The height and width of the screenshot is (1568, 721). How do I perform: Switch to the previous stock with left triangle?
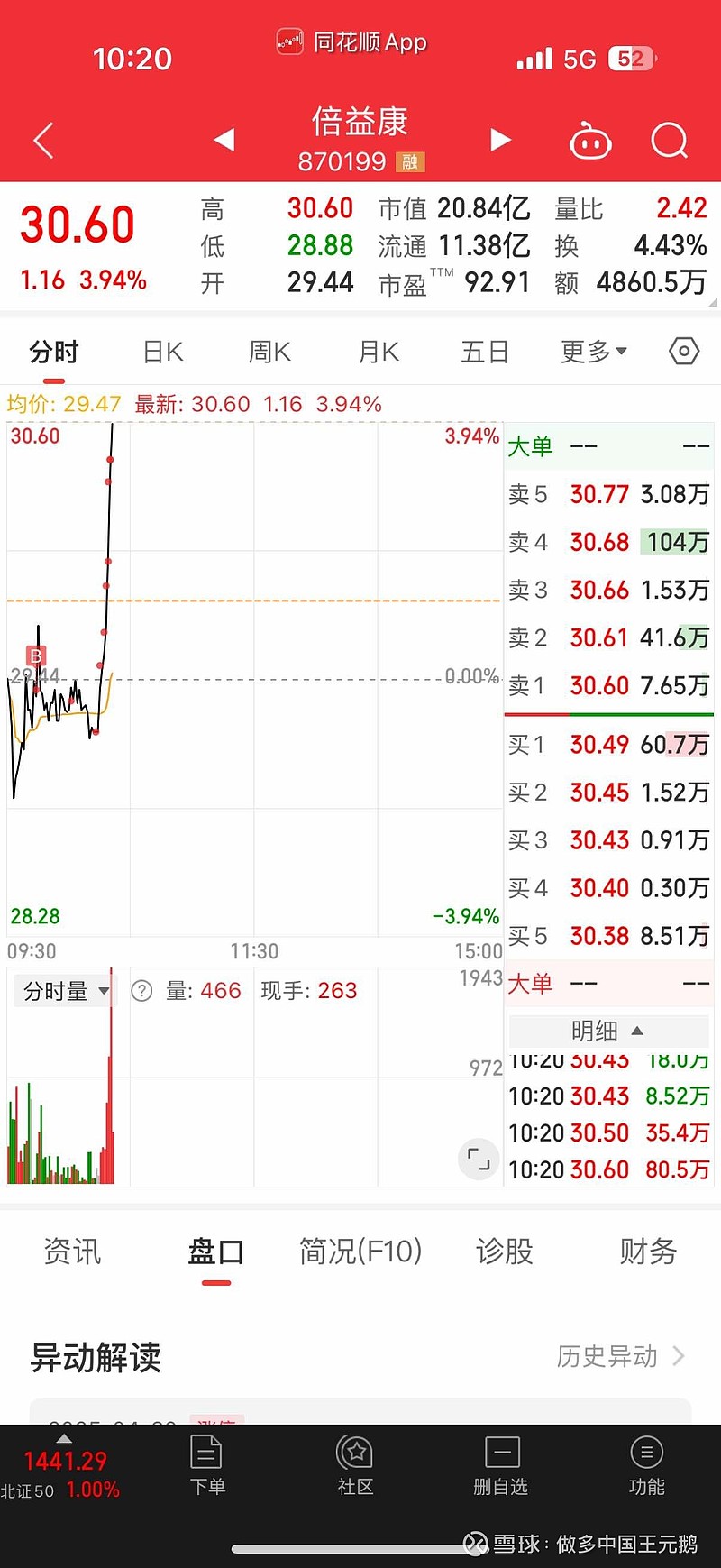tap(224, 140)
